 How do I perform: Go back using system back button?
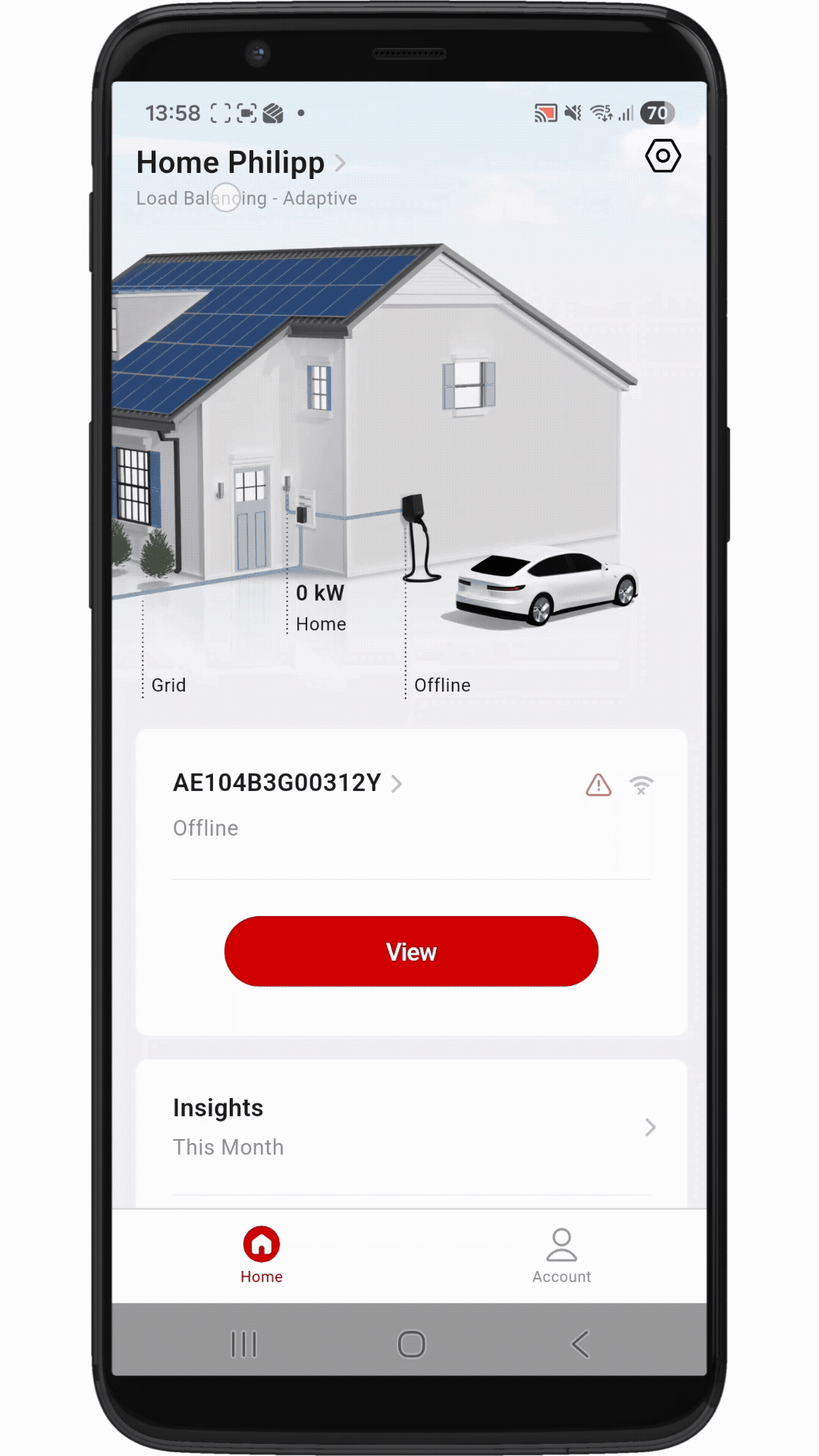tap(580, 1344)
